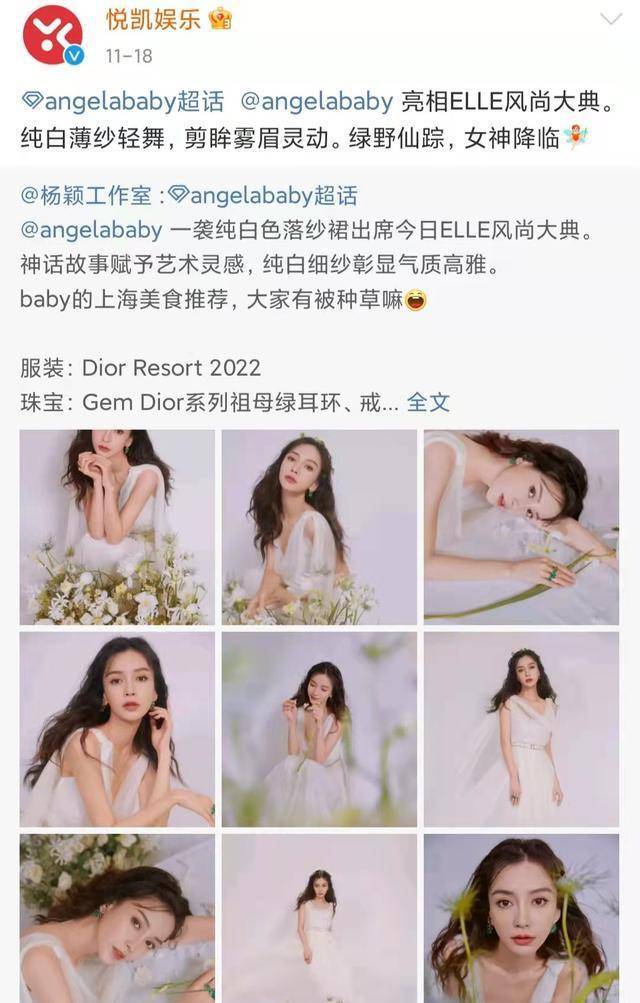
Task: Open second photo in top row
Action: [x=319, y=527]
